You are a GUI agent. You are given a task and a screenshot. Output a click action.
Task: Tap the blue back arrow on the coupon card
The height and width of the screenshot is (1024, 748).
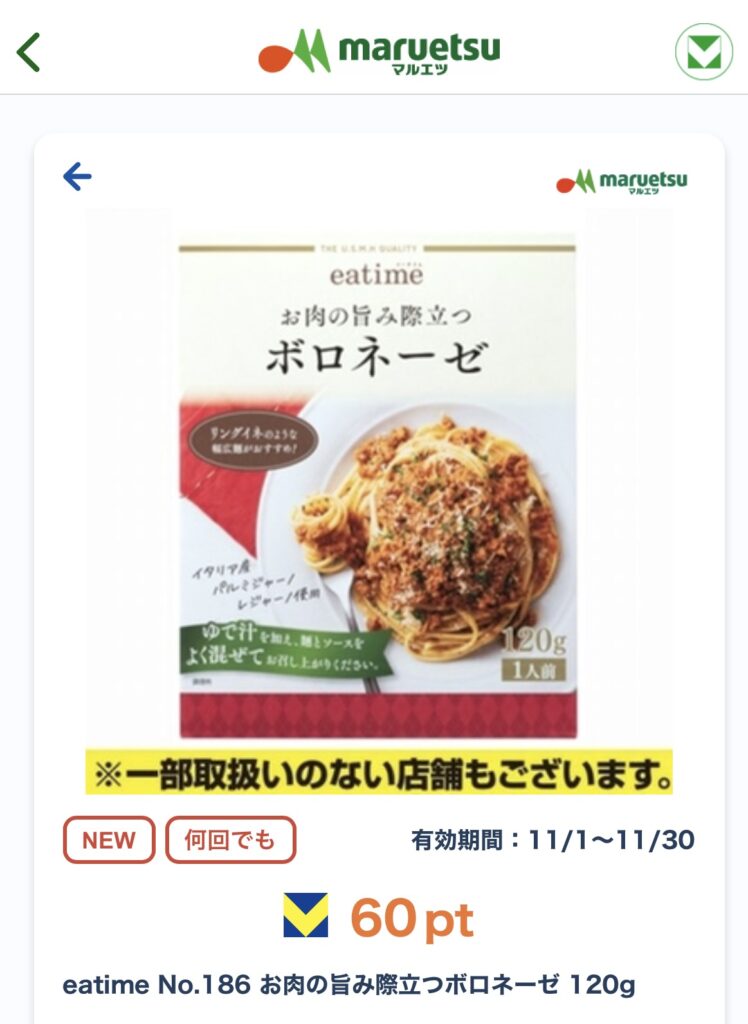(77, 177)
